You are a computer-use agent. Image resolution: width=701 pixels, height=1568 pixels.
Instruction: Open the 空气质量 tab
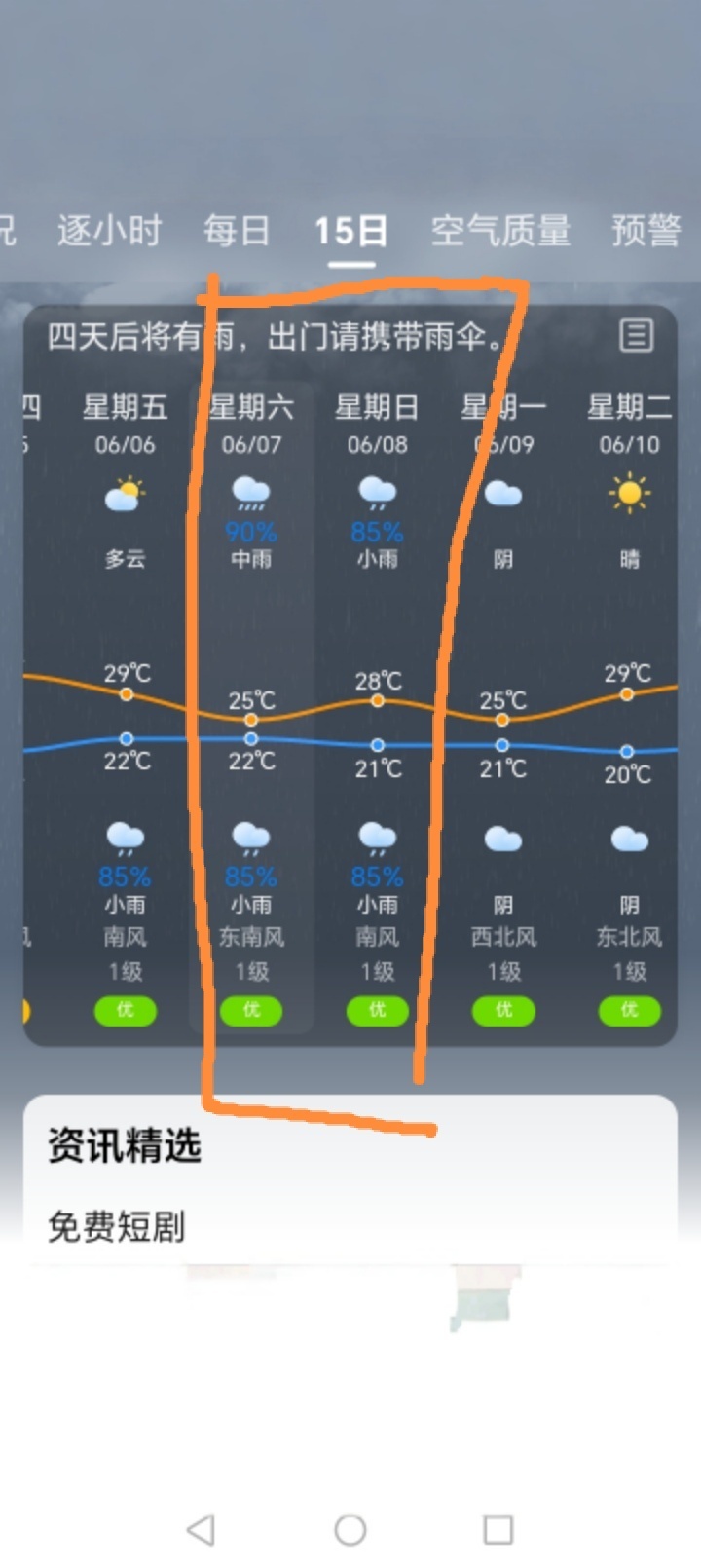[x=500, y=232]
